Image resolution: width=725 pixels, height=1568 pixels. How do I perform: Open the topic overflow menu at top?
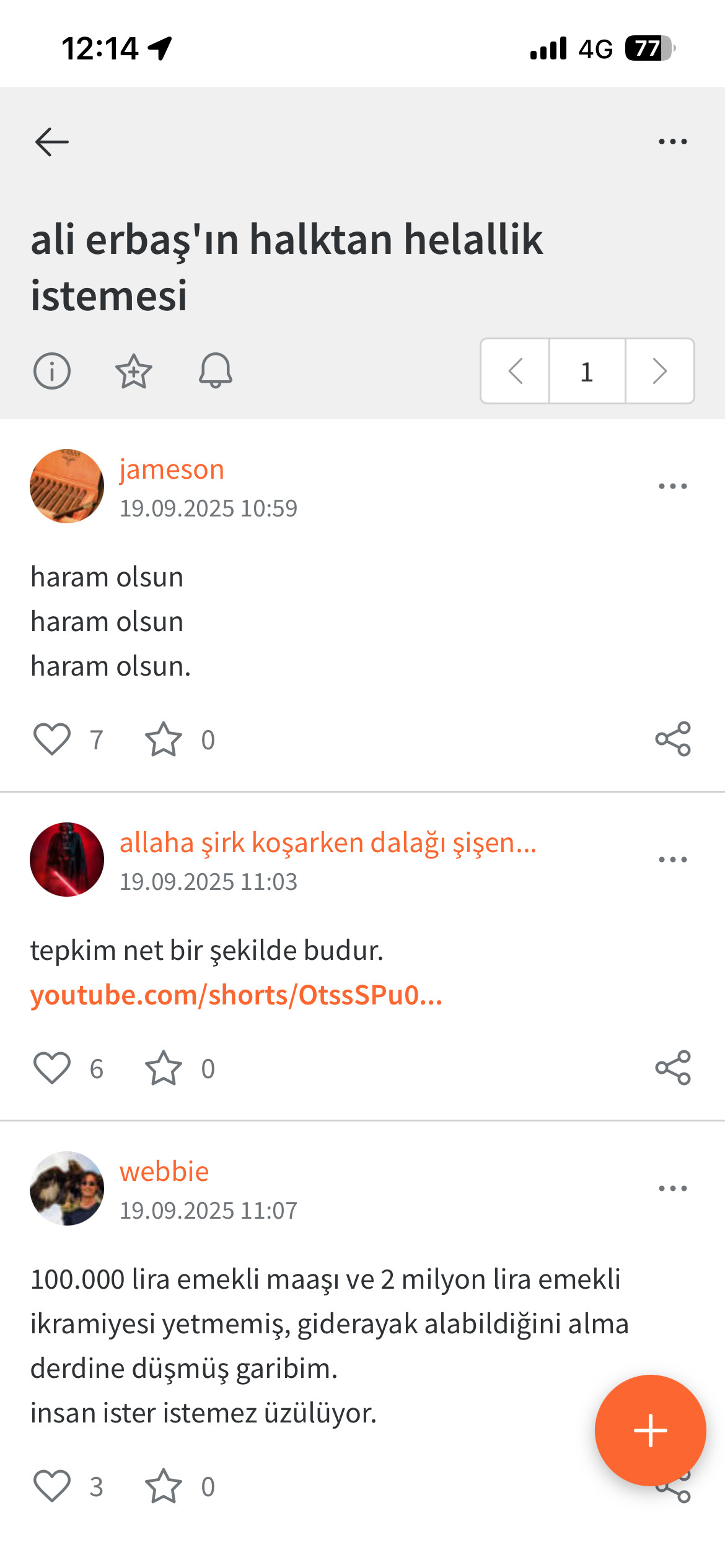pos(672,142)
